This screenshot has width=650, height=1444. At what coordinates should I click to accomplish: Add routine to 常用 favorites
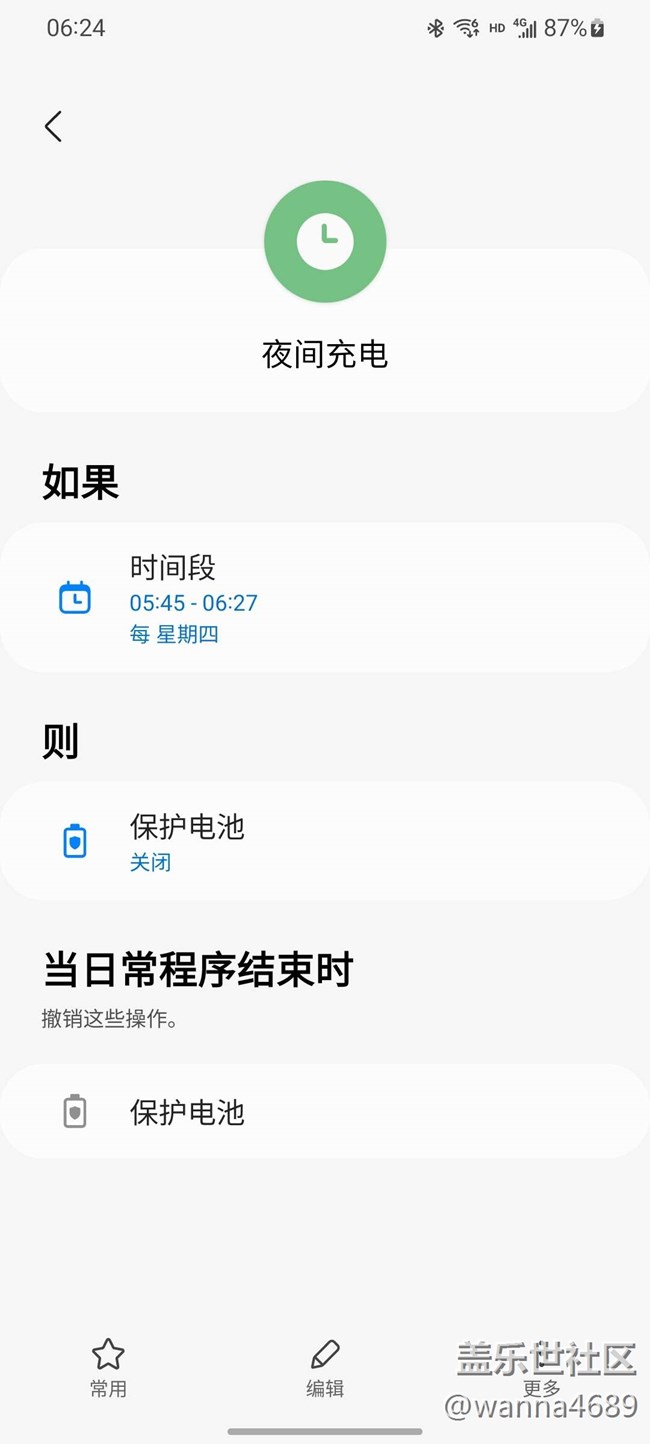click(x=108, y=1367)
